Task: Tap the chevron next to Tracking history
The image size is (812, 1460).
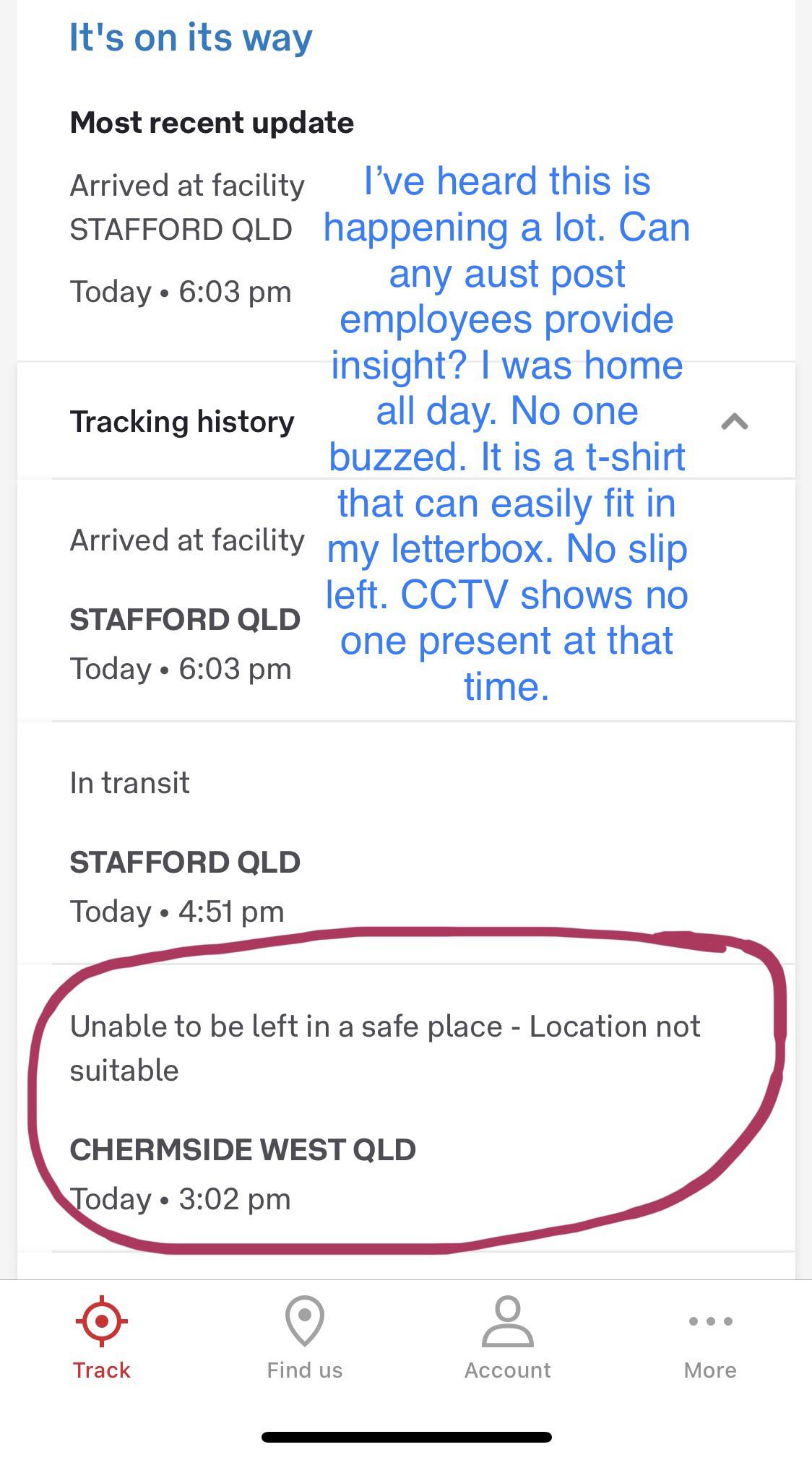Action: (x=736, y=421)
